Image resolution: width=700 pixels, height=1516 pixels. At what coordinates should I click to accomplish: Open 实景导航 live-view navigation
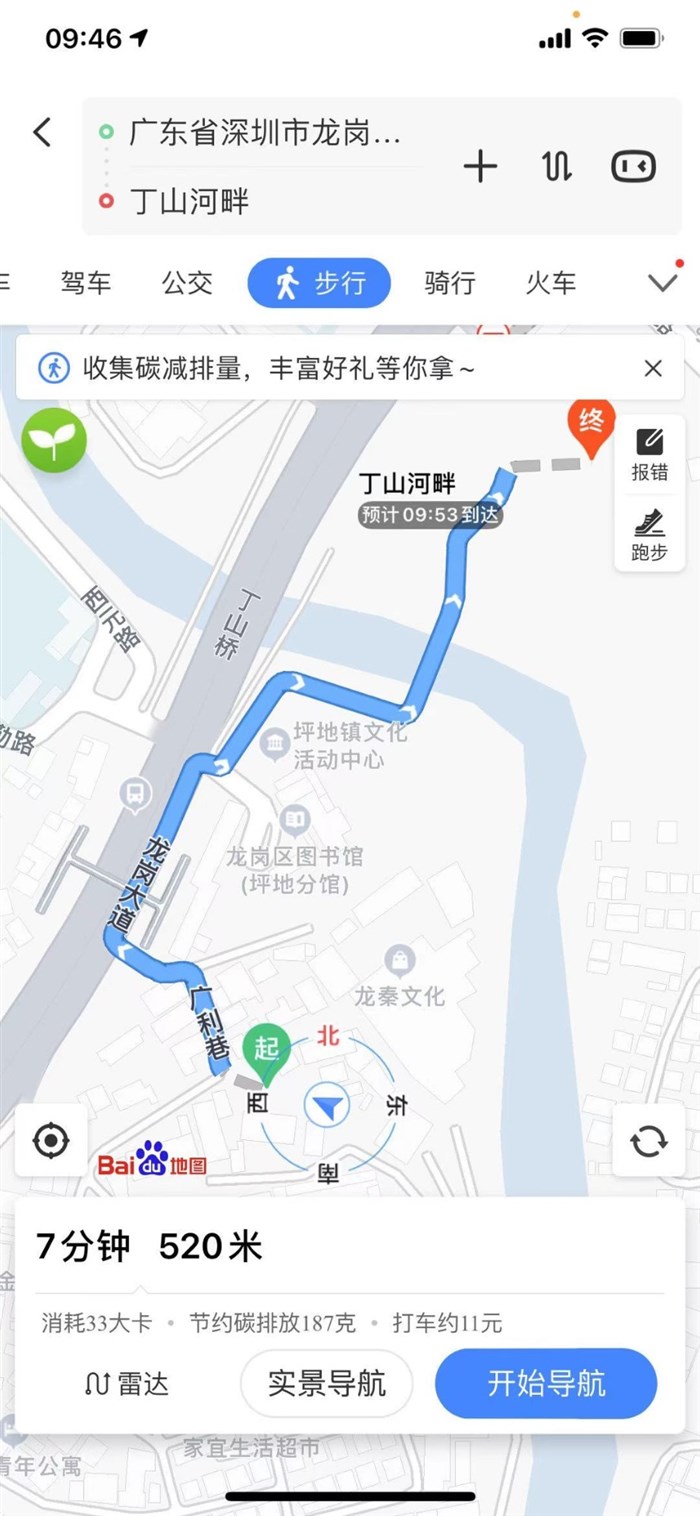pos(326,1383)
